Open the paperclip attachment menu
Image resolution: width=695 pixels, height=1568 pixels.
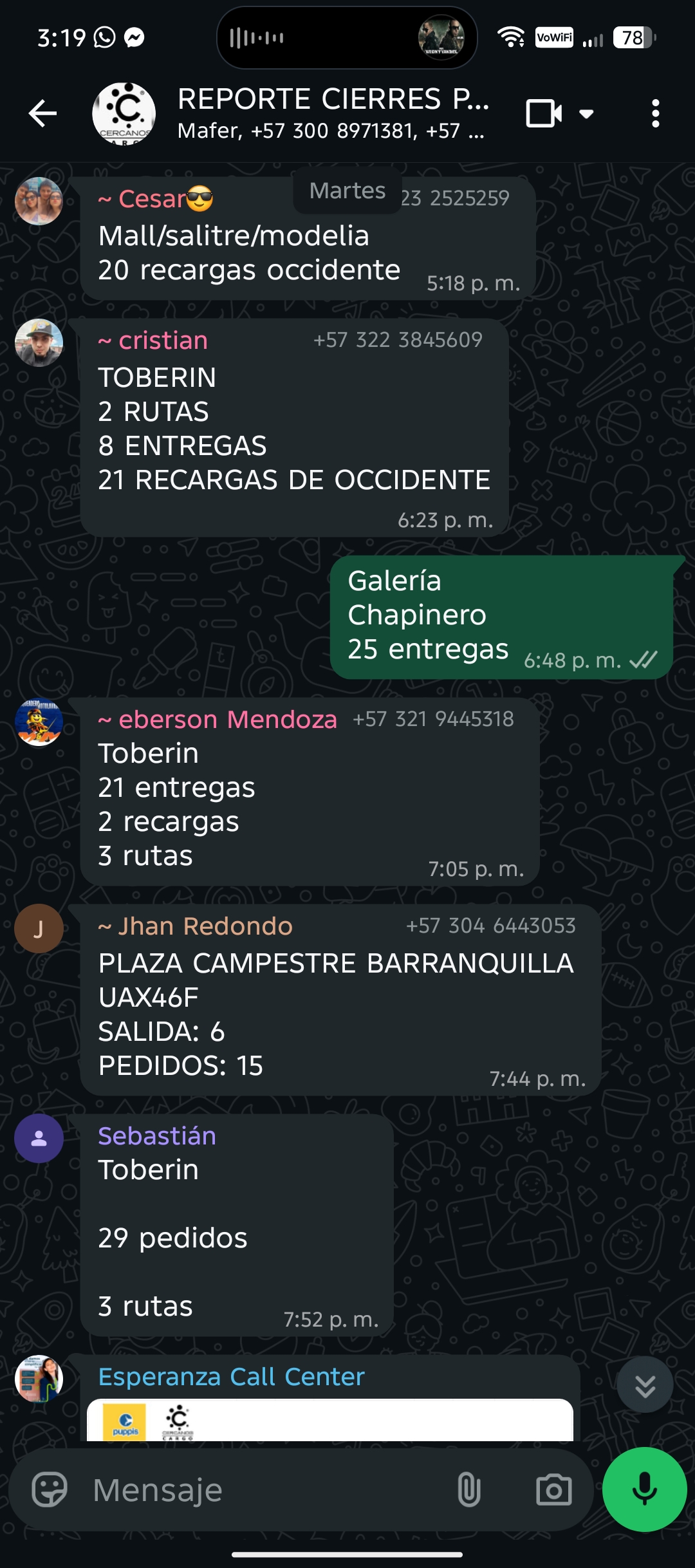coord(468,1489)
